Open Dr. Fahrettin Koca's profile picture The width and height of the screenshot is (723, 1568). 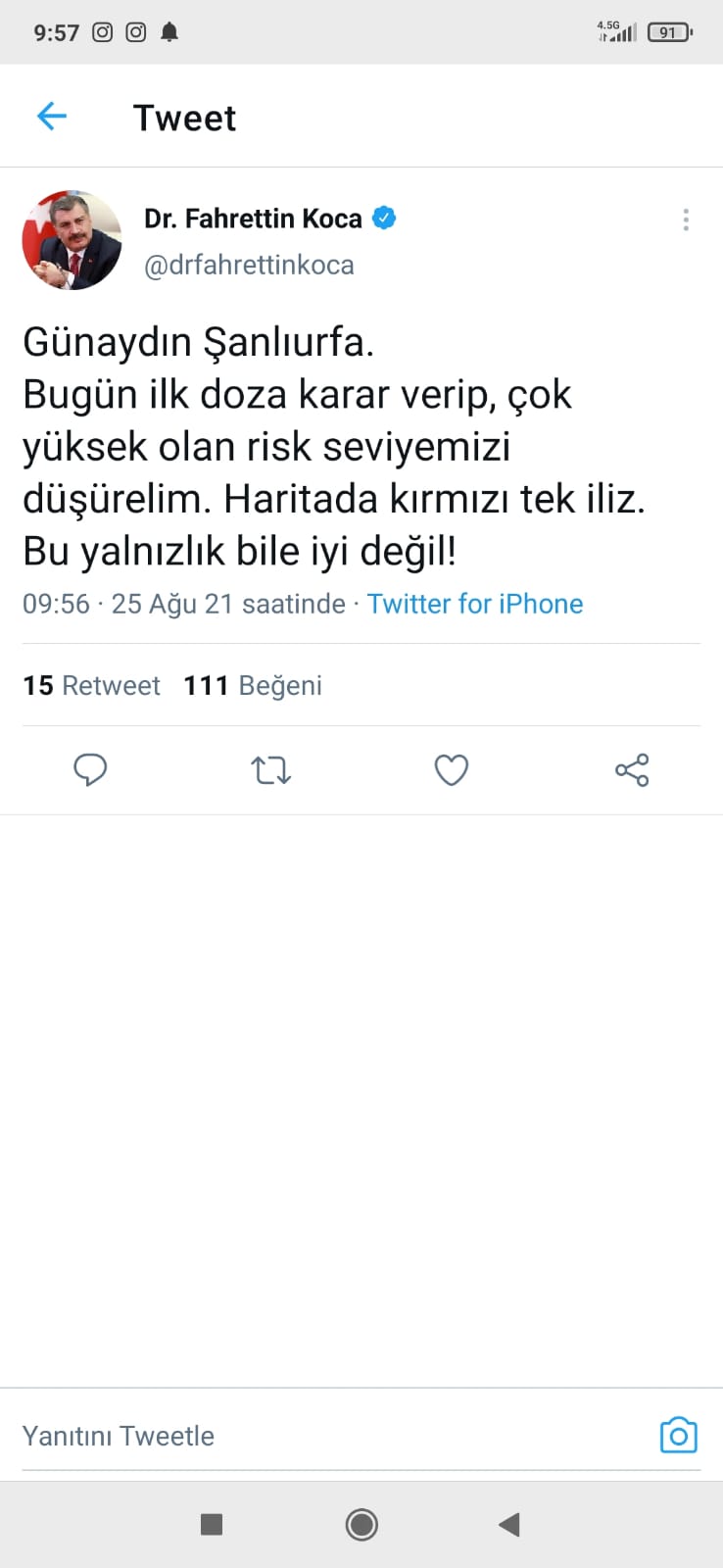click(72, 241)
